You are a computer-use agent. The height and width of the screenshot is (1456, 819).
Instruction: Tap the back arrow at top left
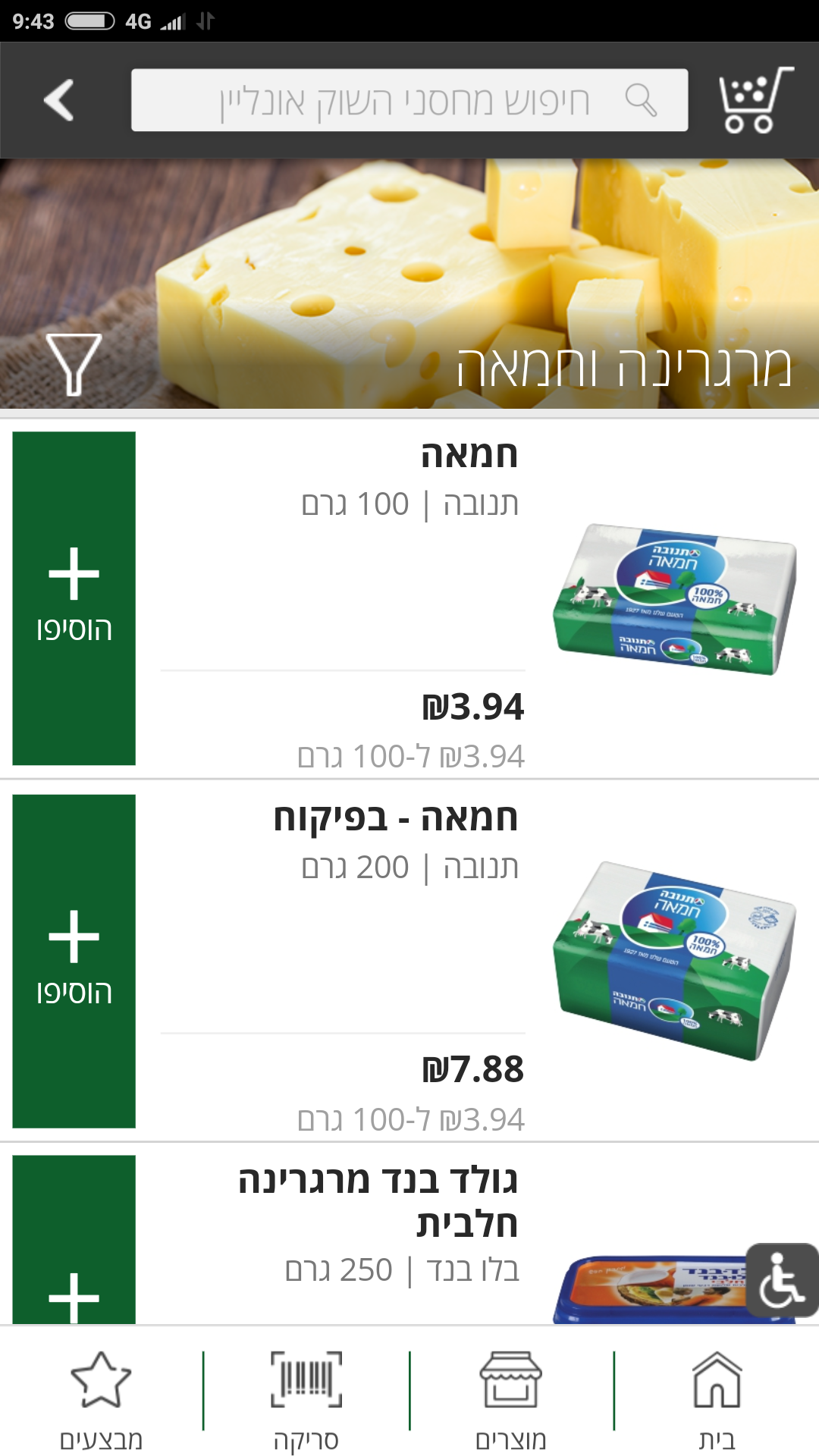point(57,99)
